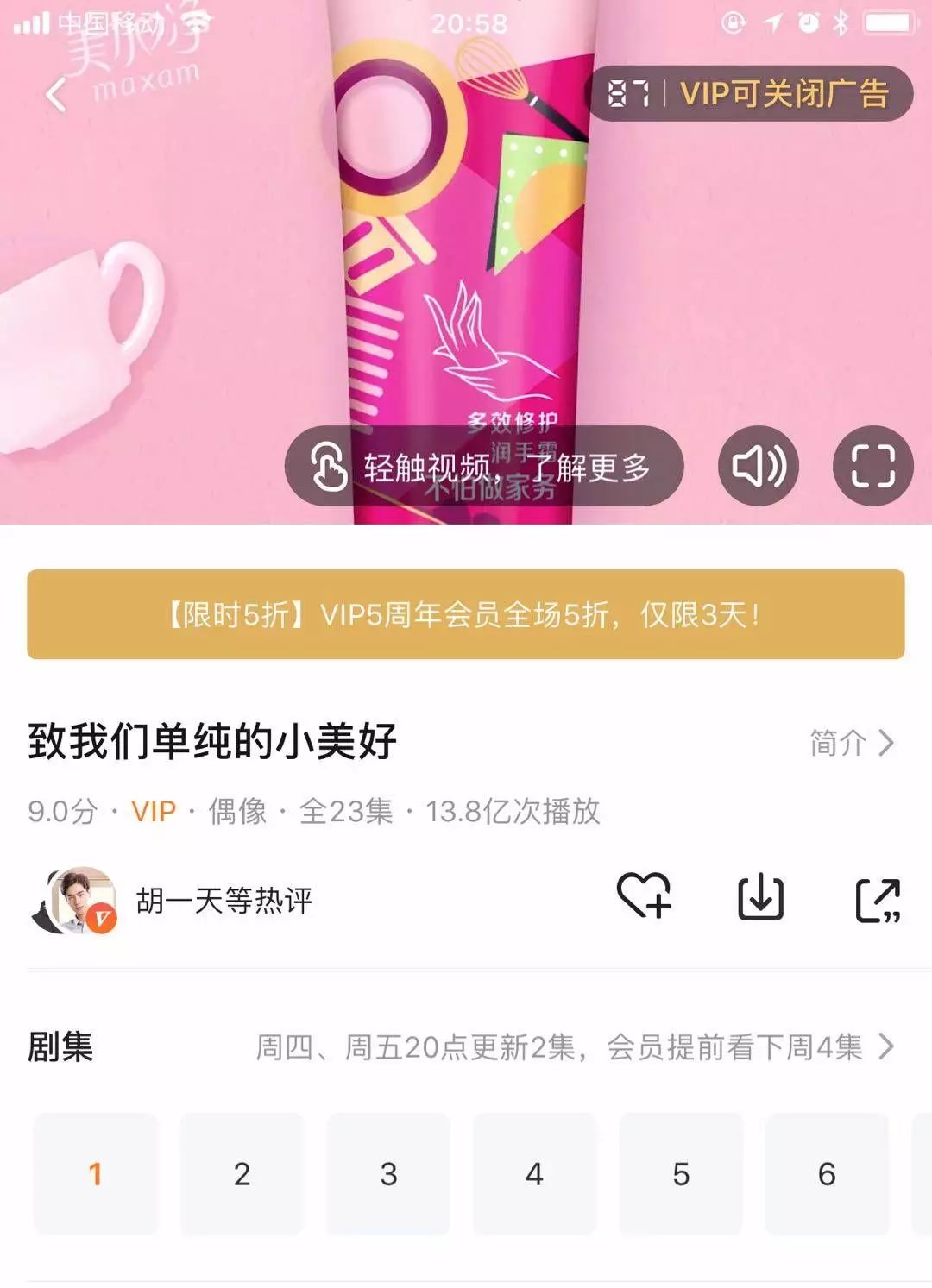Open episode 6
932x1288 pixels.
point(827,1173)
